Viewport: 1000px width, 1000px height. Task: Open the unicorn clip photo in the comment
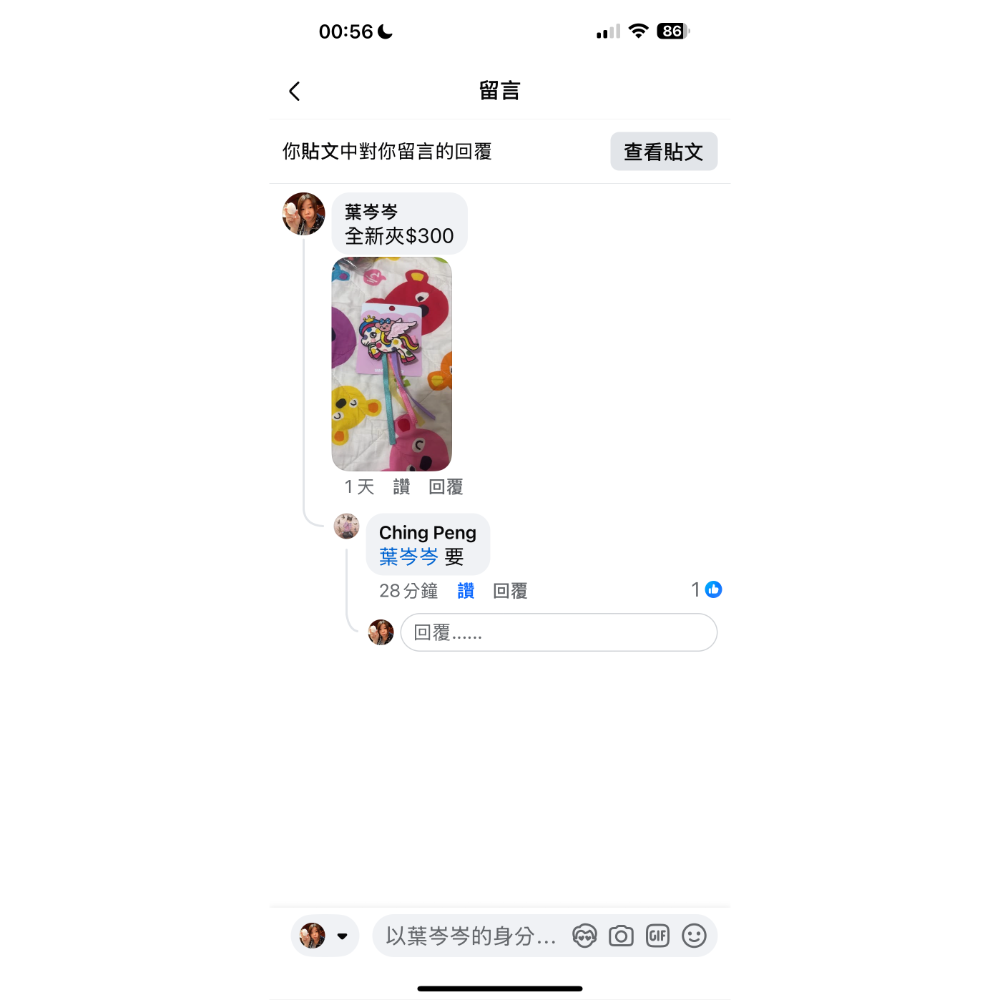click(x=391, y=364)
